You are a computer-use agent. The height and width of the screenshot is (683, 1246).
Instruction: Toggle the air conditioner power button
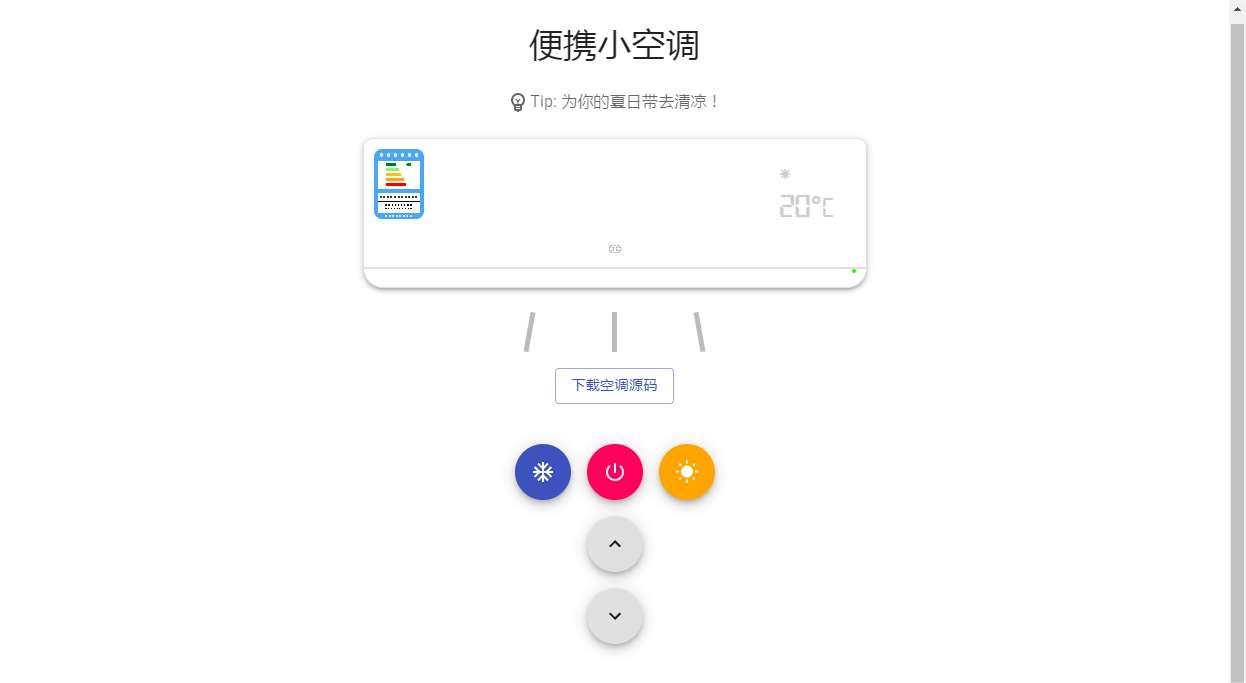click(x=614, y=472)
